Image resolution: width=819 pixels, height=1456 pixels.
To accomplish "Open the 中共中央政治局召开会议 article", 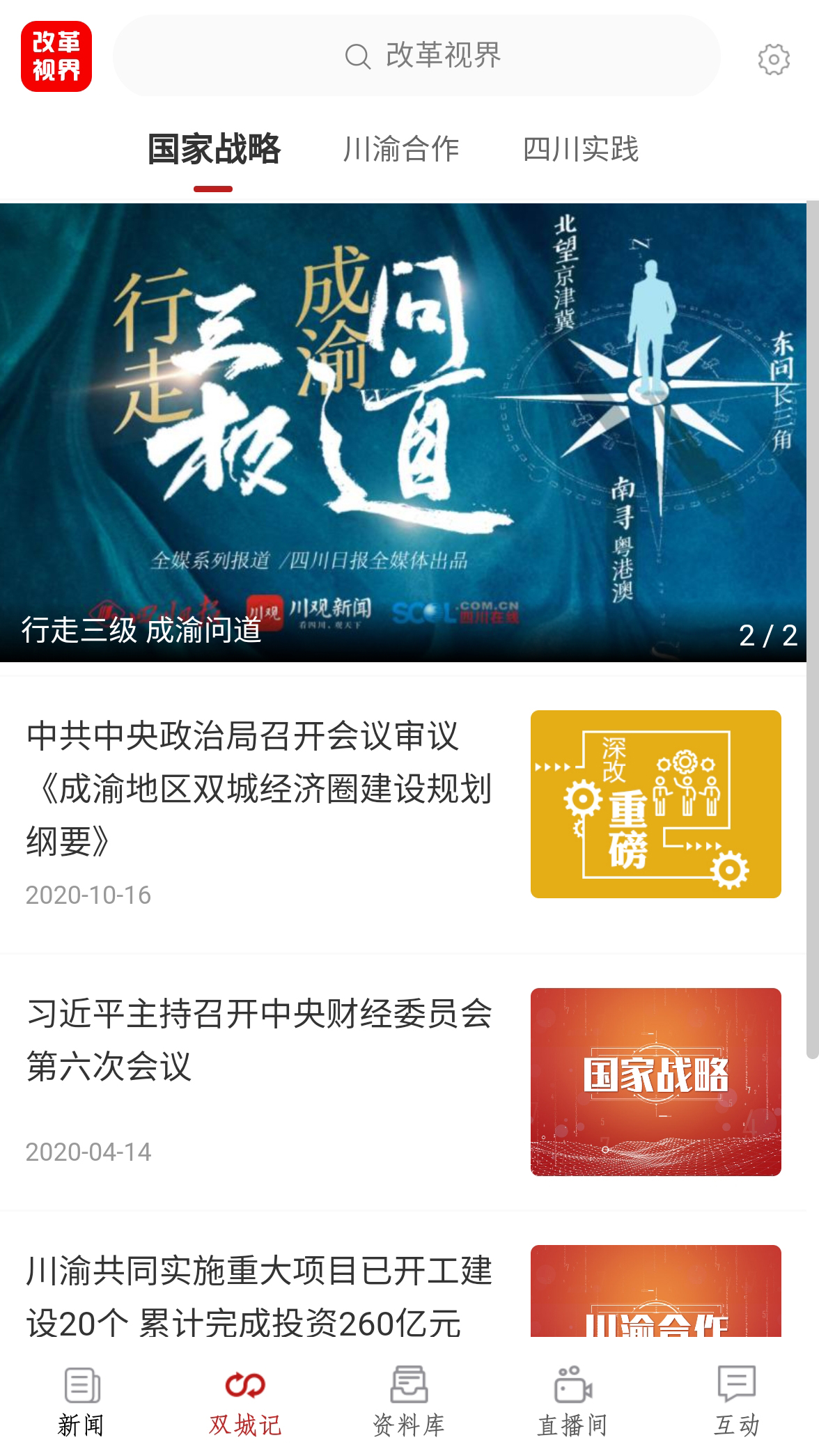I will pyautogui.click(x=403, y=814).
